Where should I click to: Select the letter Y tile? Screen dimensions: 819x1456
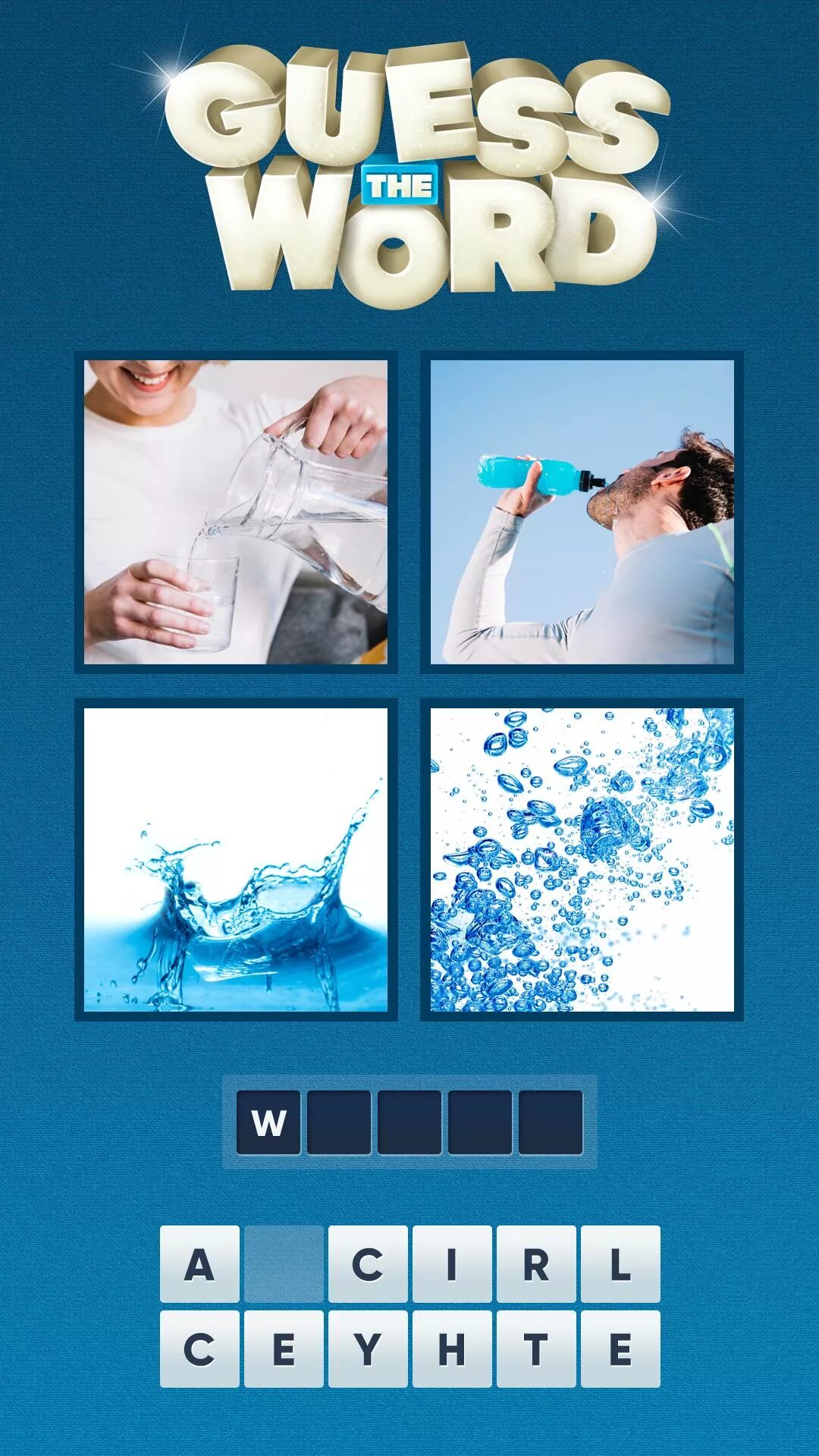point(368,1349)
